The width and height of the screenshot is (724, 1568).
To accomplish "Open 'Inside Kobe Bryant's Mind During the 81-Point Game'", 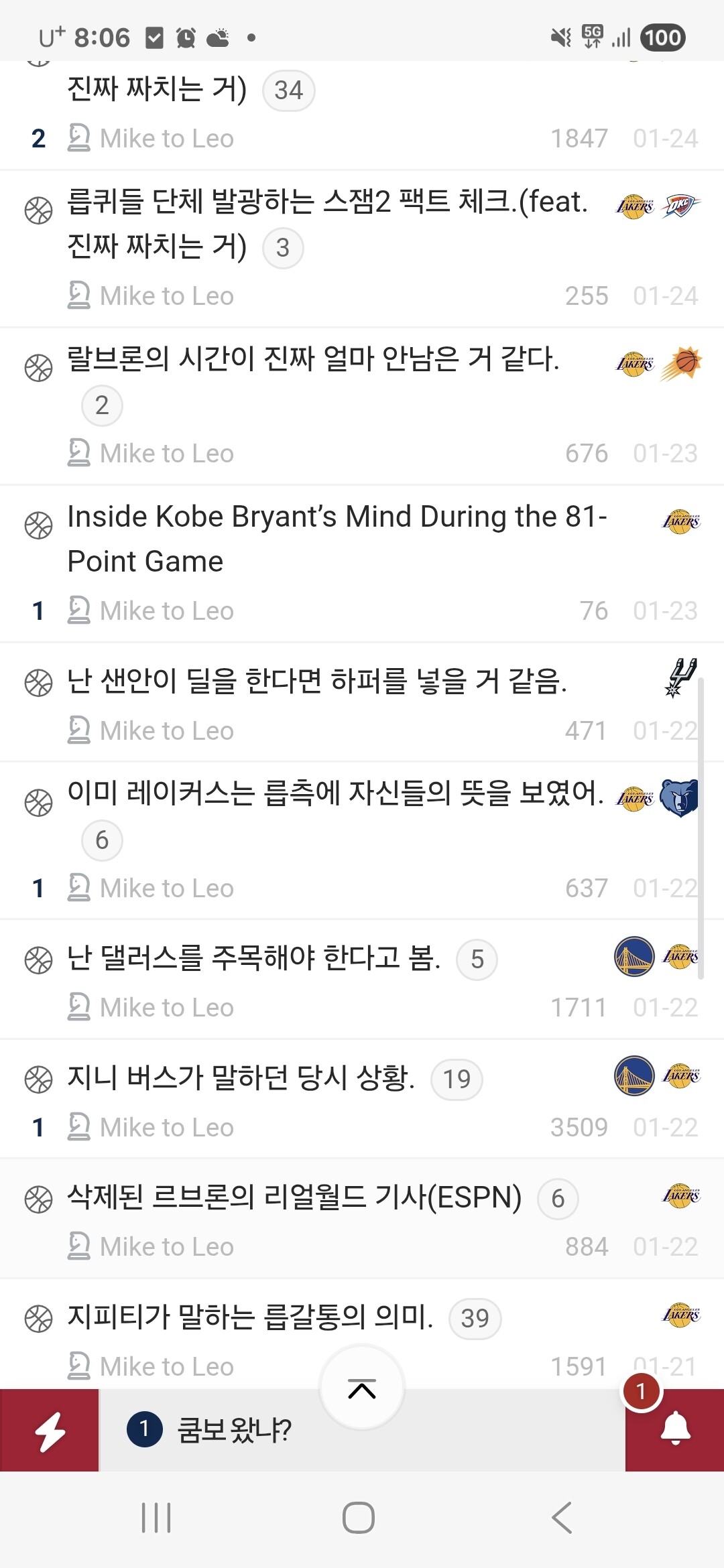I will click(337, 538).
